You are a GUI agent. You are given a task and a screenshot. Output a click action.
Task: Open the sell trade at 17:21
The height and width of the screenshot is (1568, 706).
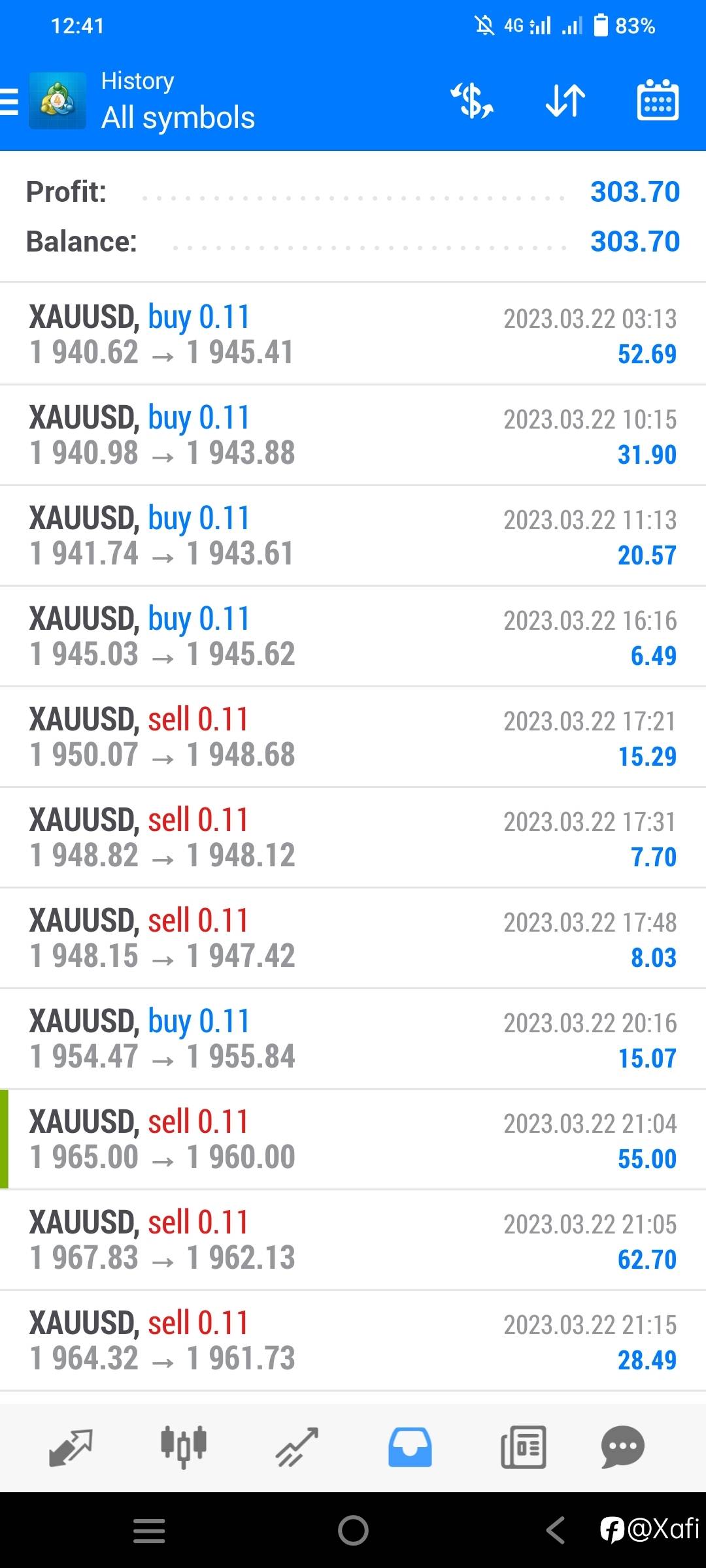tap(353, 737)
